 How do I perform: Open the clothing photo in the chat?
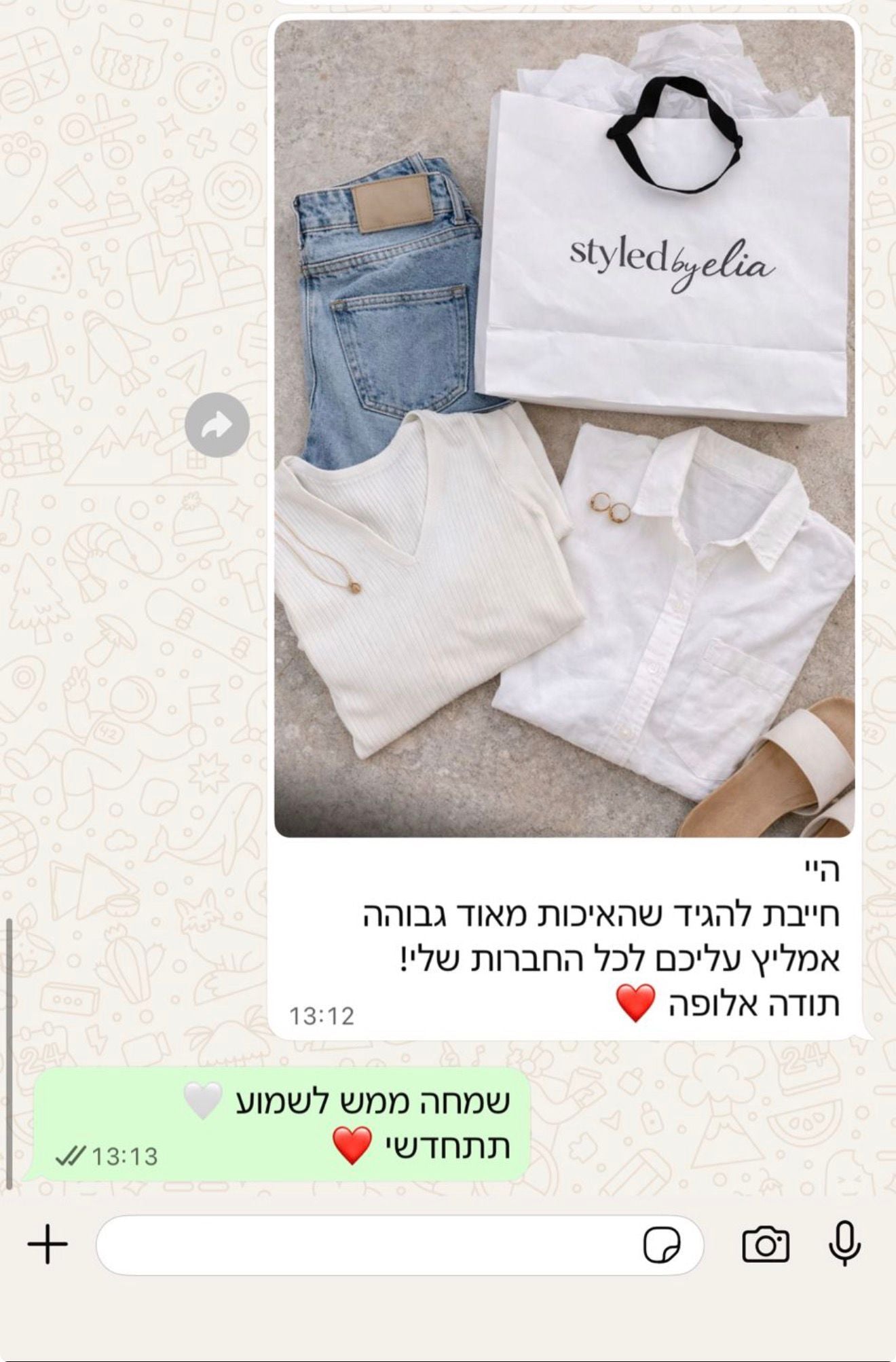563,428
